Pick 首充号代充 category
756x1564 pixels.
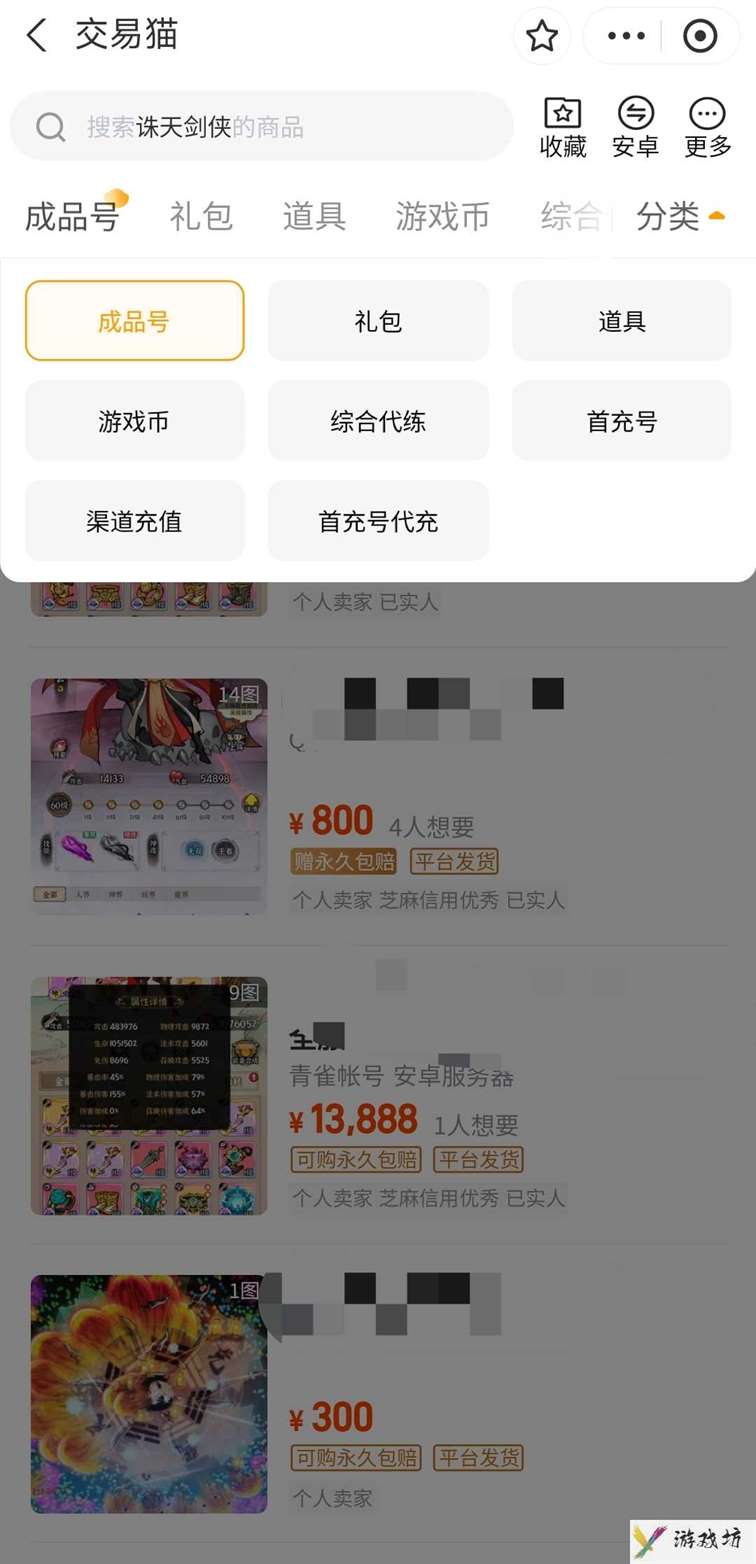[378, 521]
